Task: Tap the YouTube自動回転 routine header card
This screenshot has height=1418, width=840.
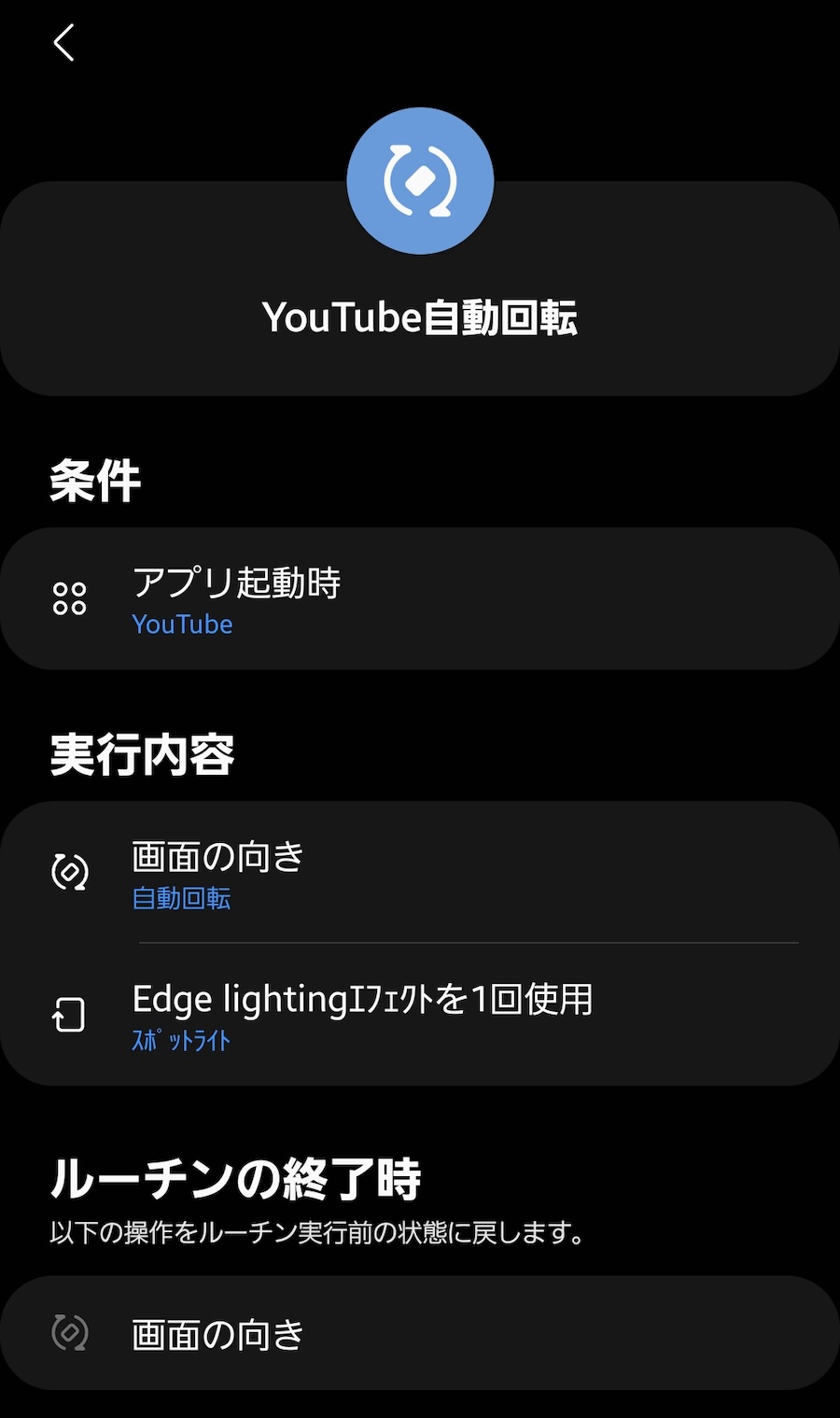Action: point(420,288)
